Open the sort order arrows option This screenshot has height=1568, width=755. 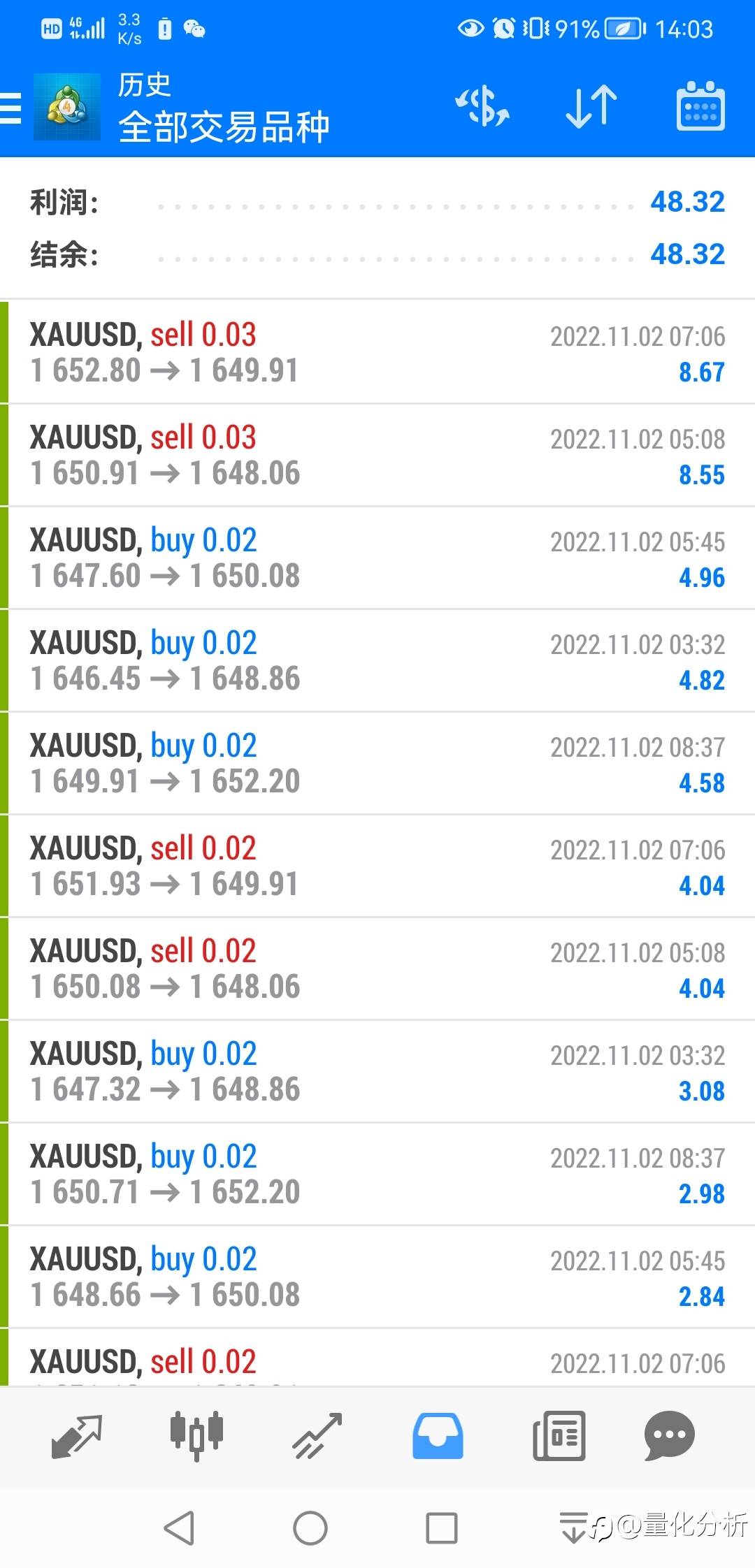(x=591, y=107)
